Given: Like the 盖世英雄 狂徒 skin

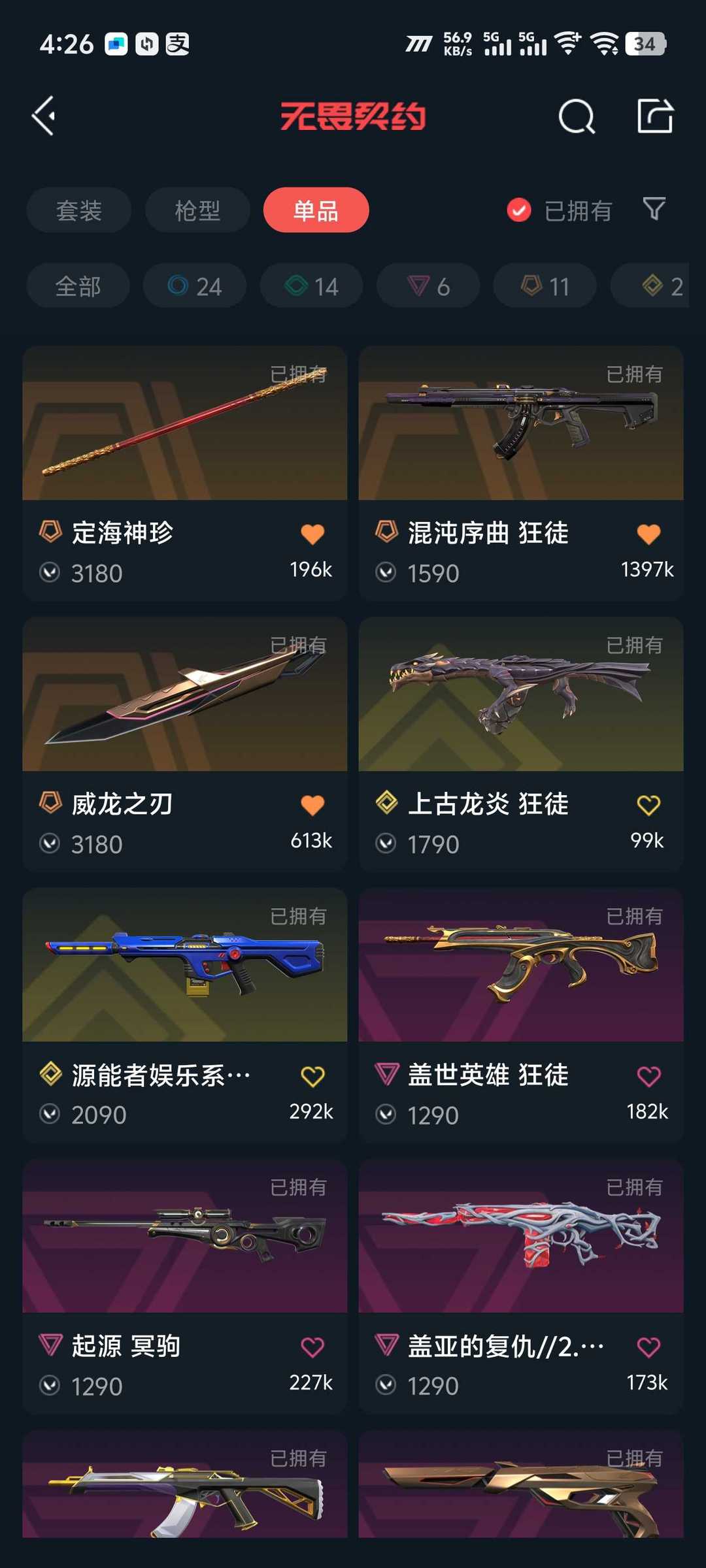Looking at the screenshot, I should 648,1076.
